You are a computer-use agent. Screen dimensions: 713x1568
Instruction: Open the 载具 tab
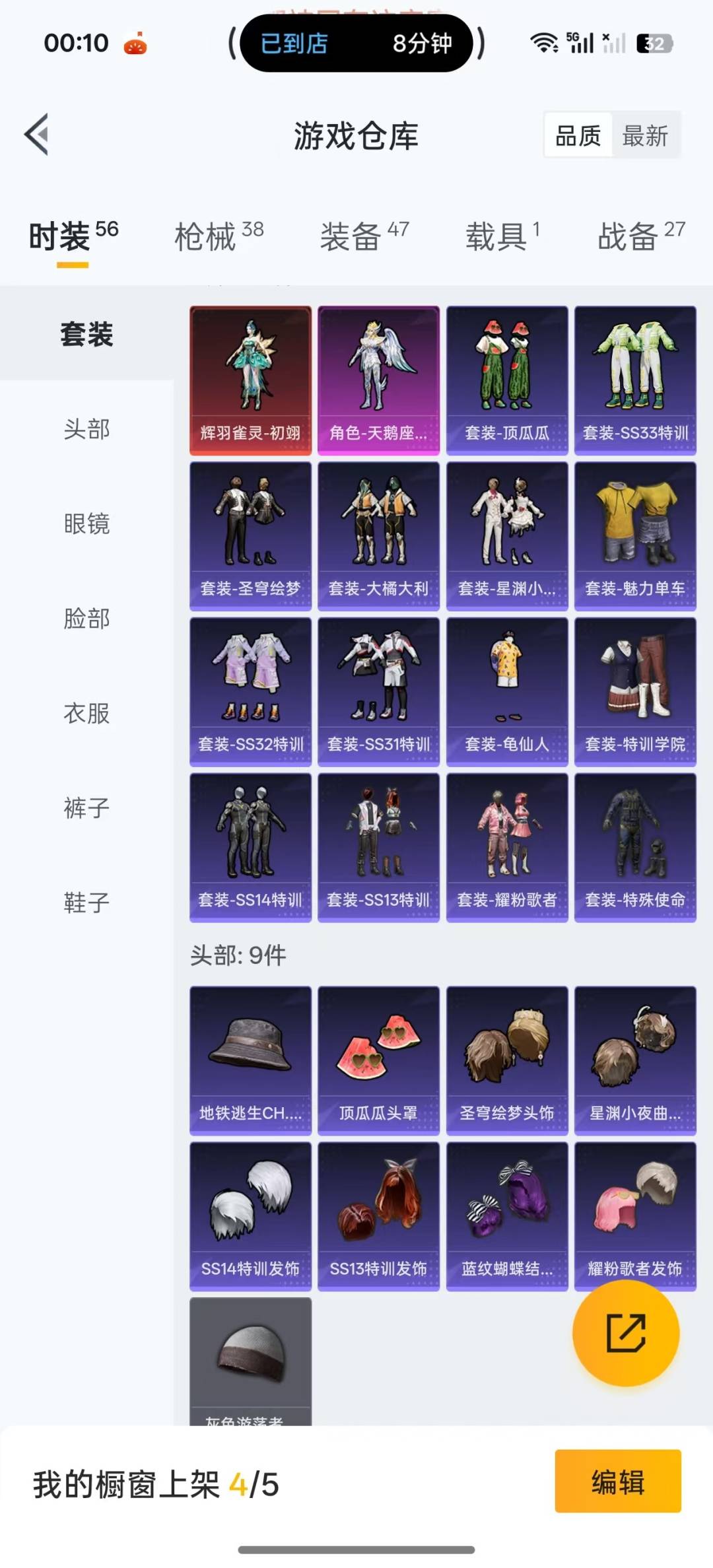tap(502, 236)
